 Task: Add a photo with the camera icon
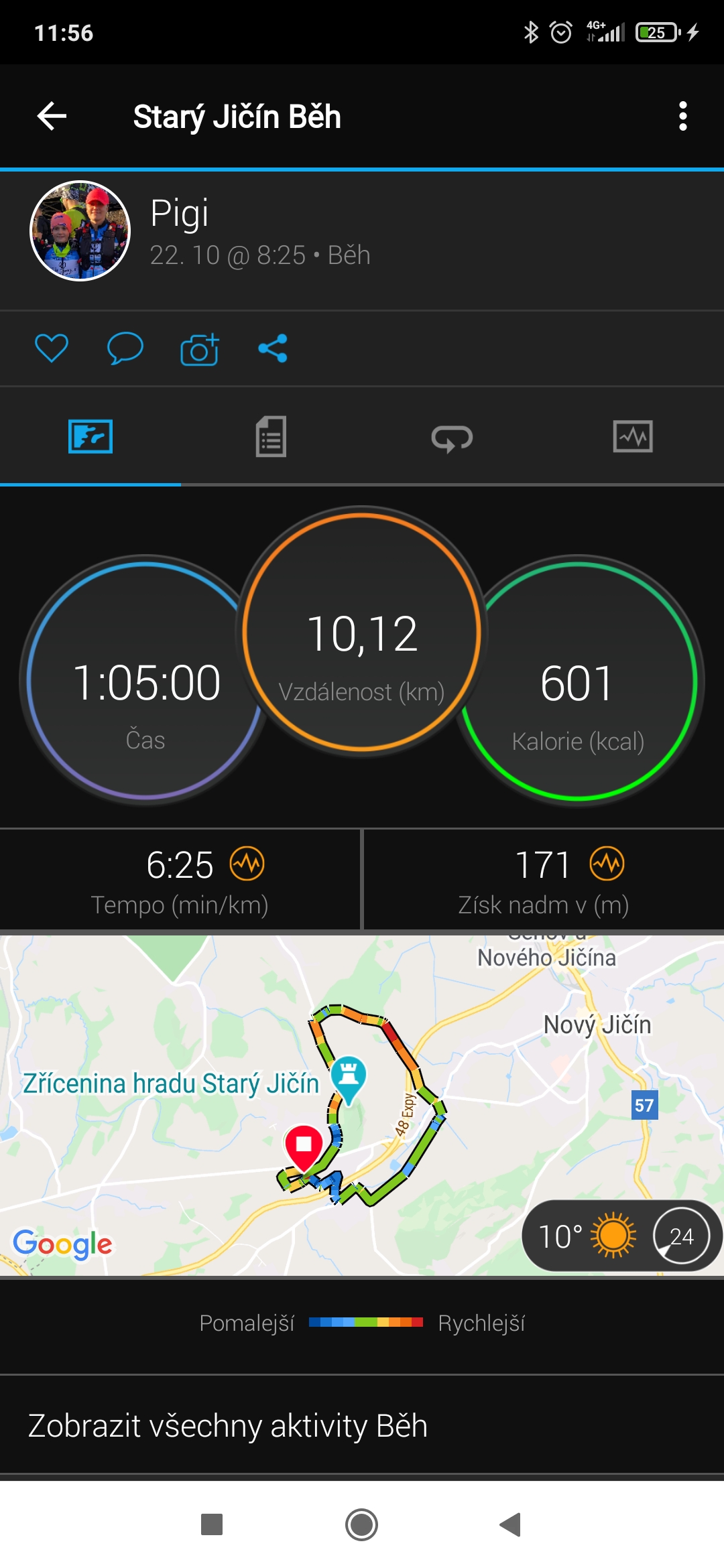(199, 348)
